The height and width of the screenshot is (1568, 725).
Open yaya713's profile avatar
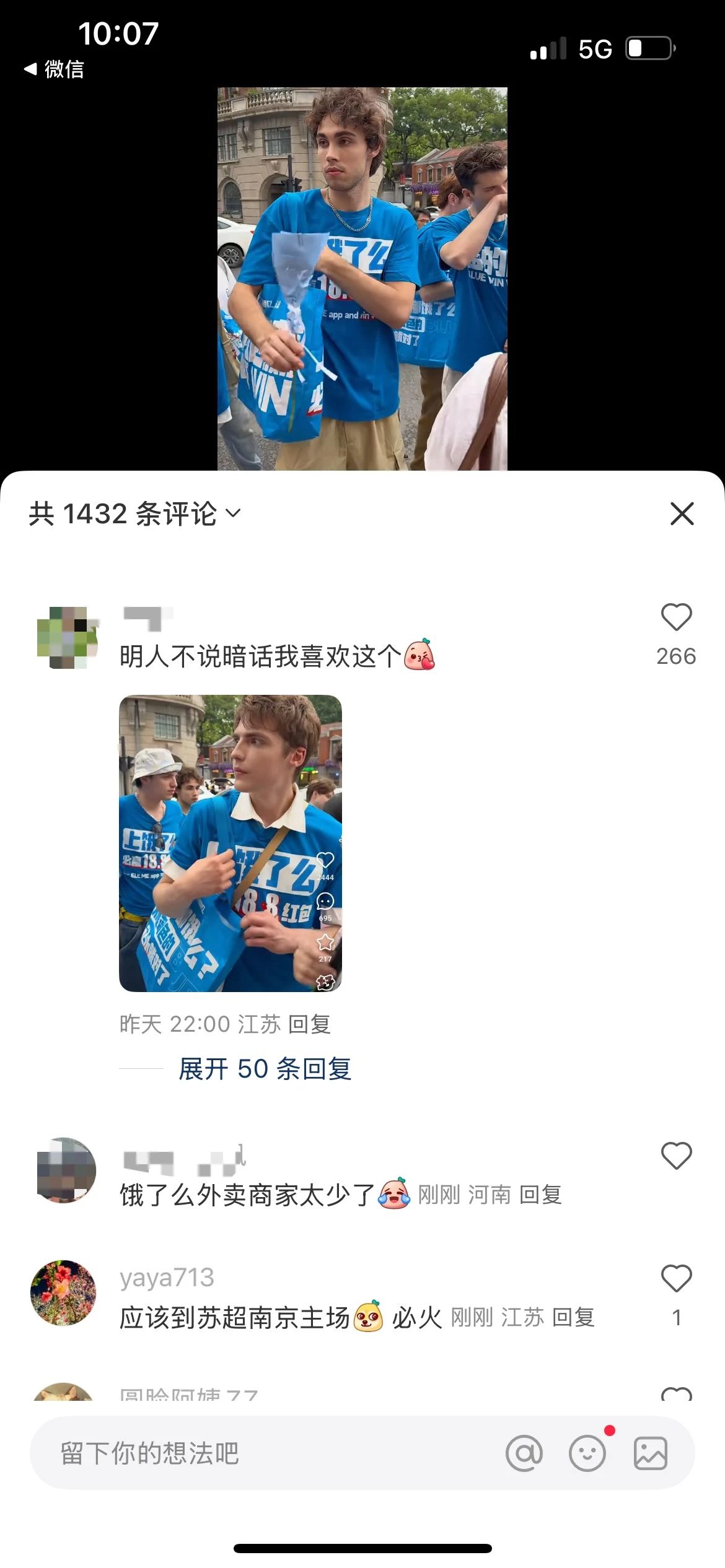click(63, 1293)
